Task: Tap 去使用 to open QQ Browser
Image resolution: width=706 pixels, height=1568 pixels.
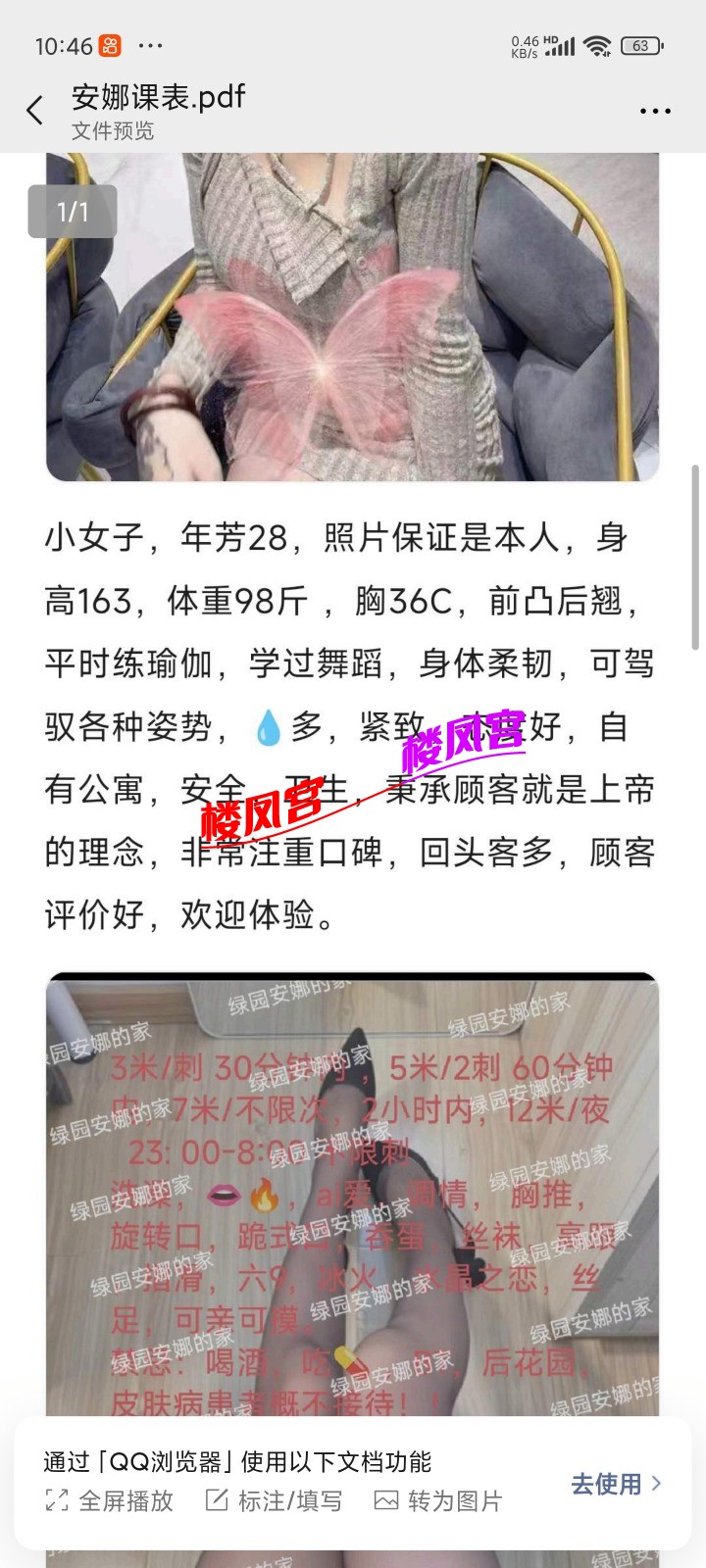Action: [615, 1484]
